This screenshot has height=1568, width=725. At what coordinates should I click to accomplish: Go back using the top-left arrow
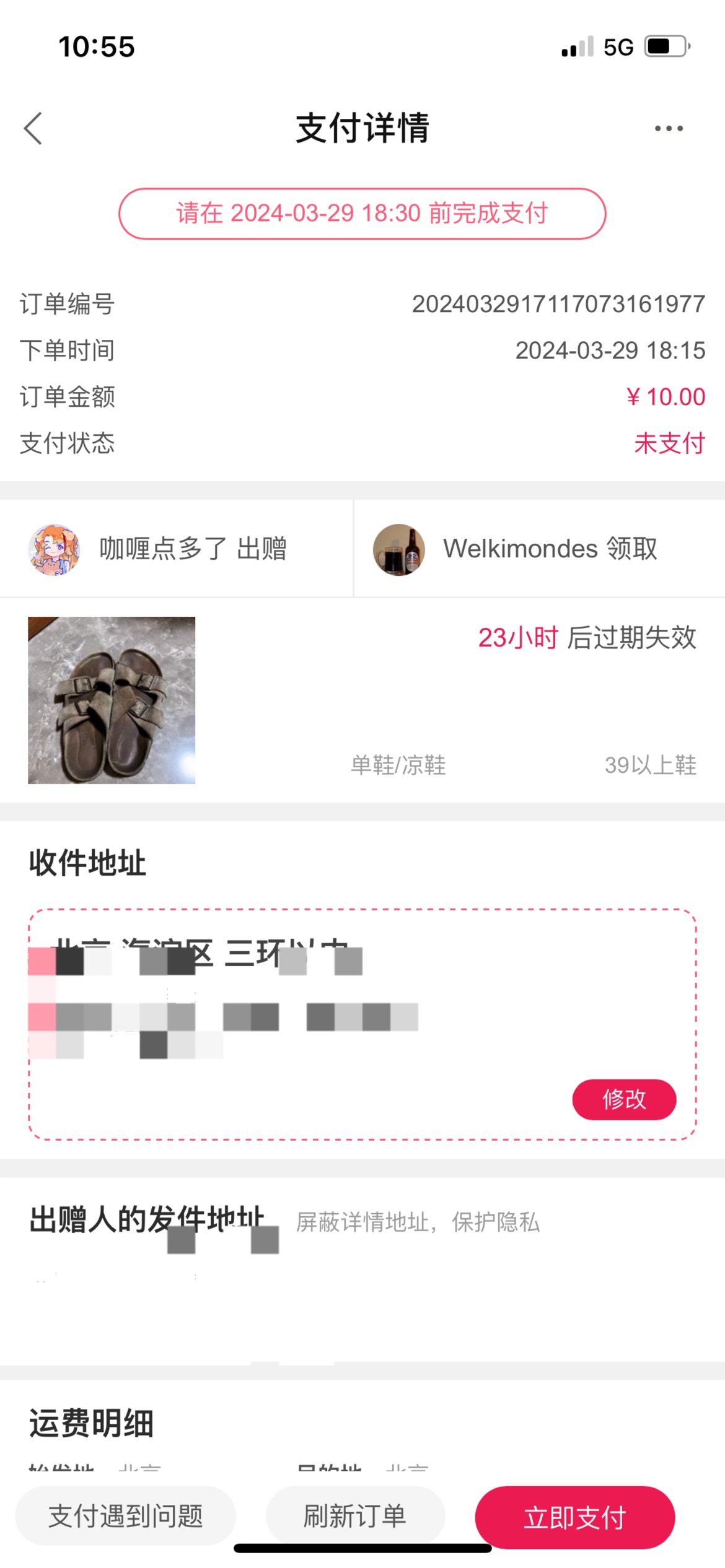[33, 128]
